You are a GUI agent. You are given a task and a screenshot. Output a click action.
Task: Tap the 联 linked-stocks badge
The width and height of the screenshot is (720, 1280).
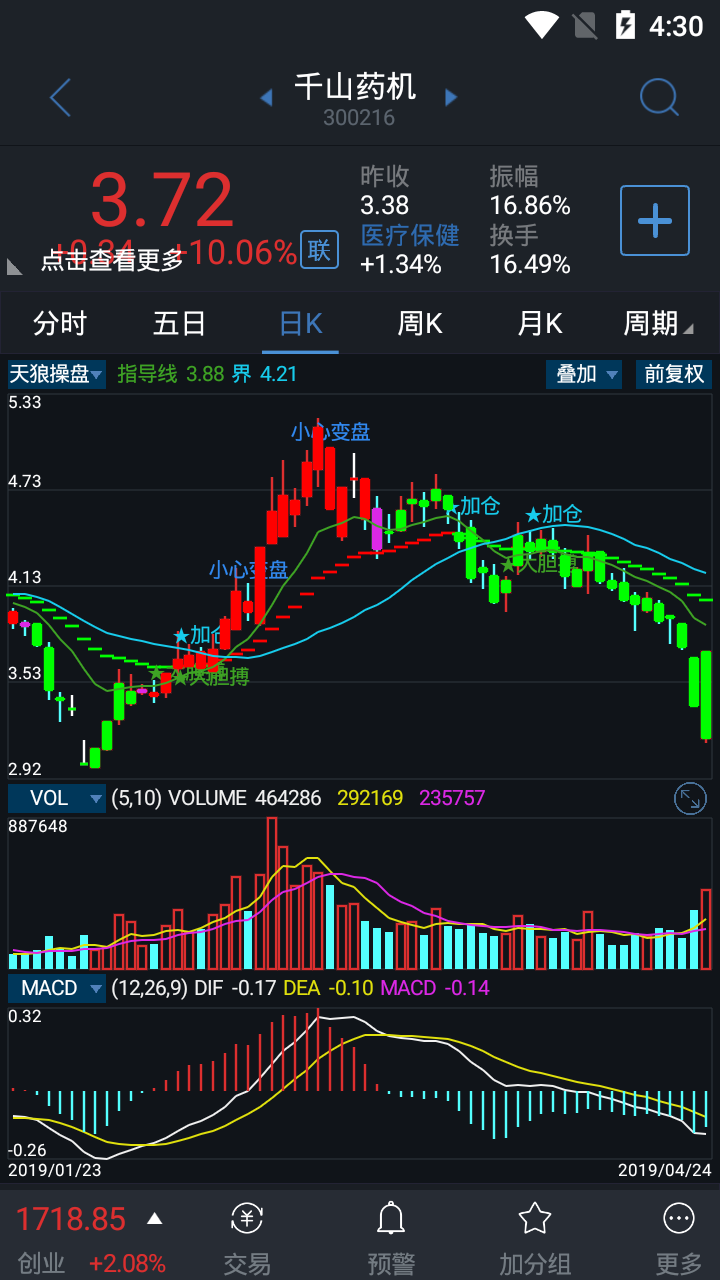(319, 250)
